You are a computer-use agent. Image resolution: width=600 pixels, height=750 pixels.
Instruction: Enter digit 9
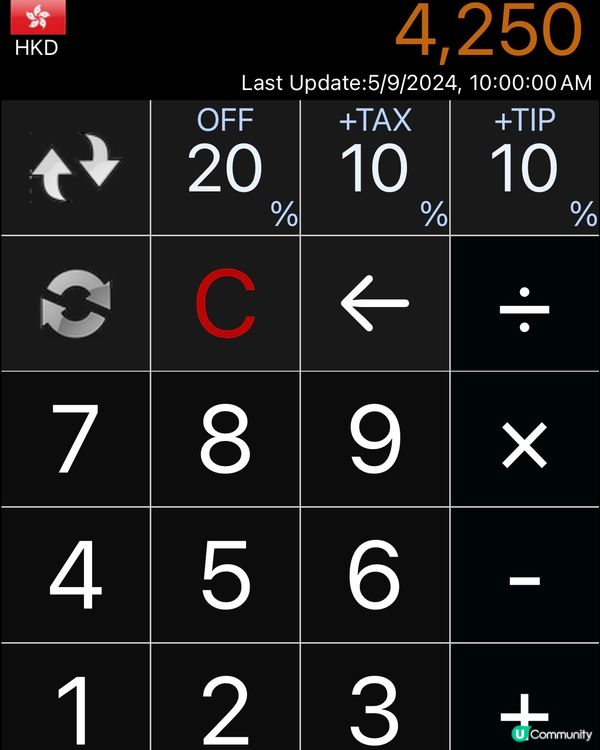375,439
